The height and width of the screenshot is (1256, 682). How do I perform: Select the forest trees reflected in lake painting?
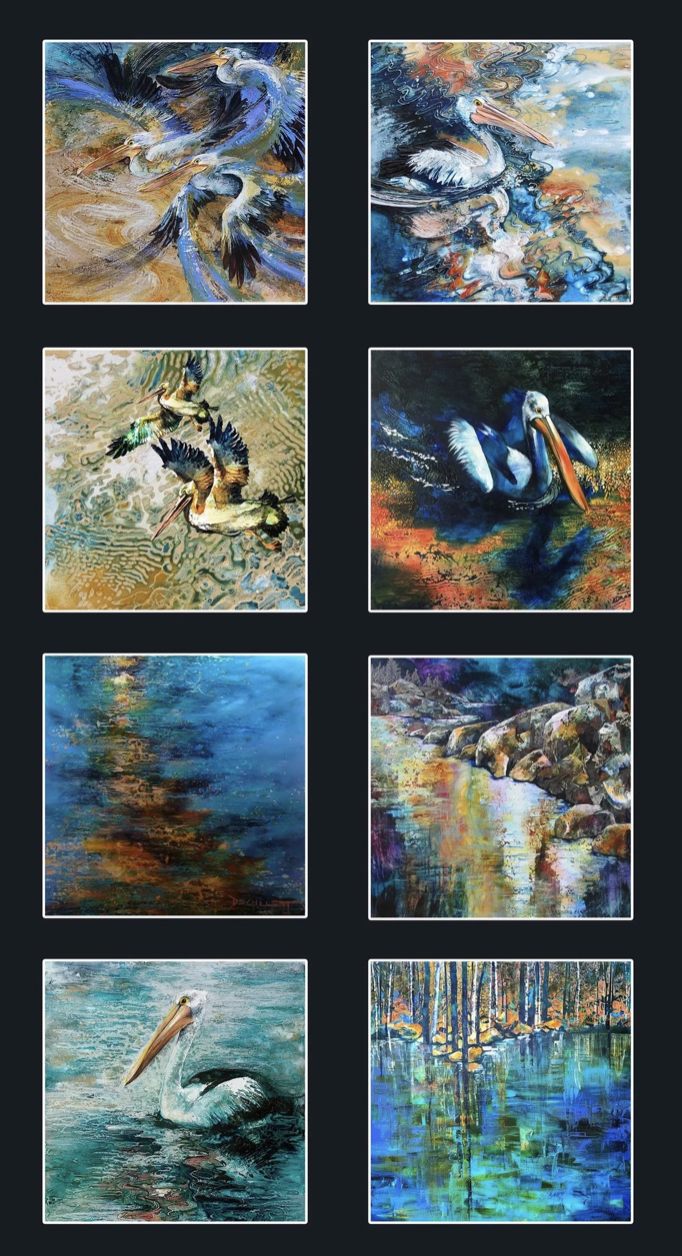(x=500, y=1091)
